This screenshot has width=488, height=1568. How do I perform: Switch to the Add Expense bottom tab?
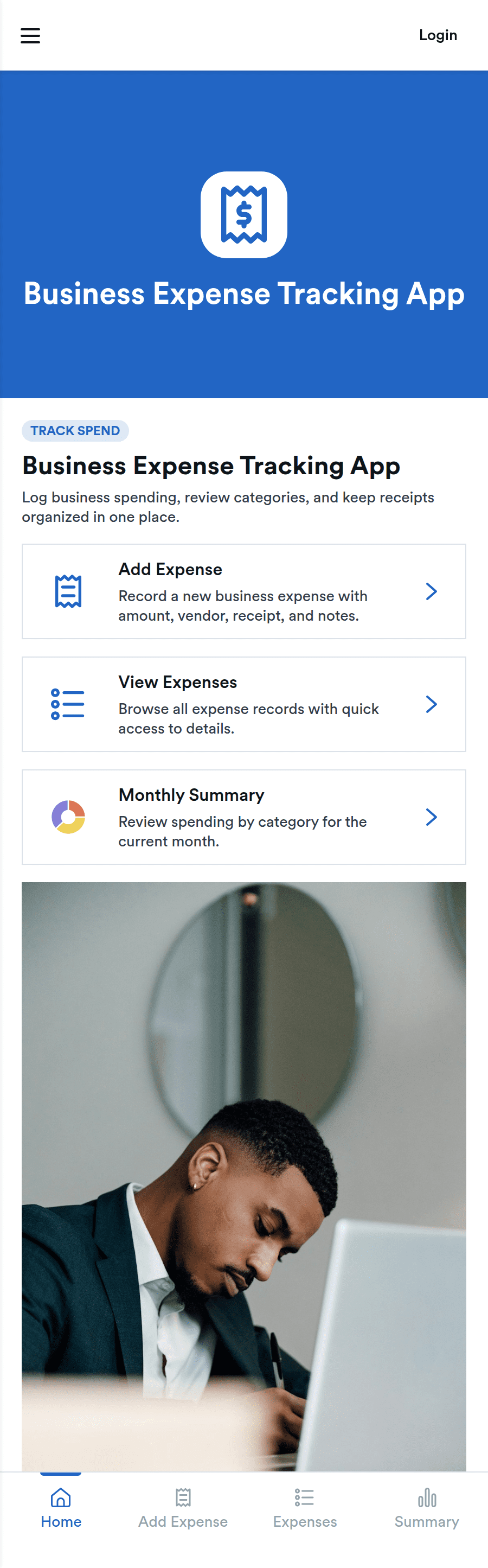point(183,1508)
